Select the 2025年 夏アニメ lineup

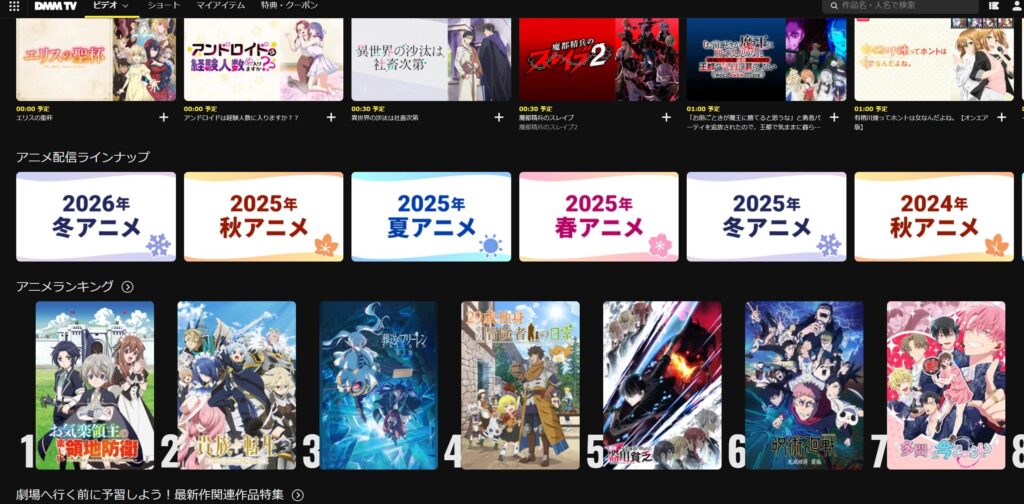[x=431, y=217]
